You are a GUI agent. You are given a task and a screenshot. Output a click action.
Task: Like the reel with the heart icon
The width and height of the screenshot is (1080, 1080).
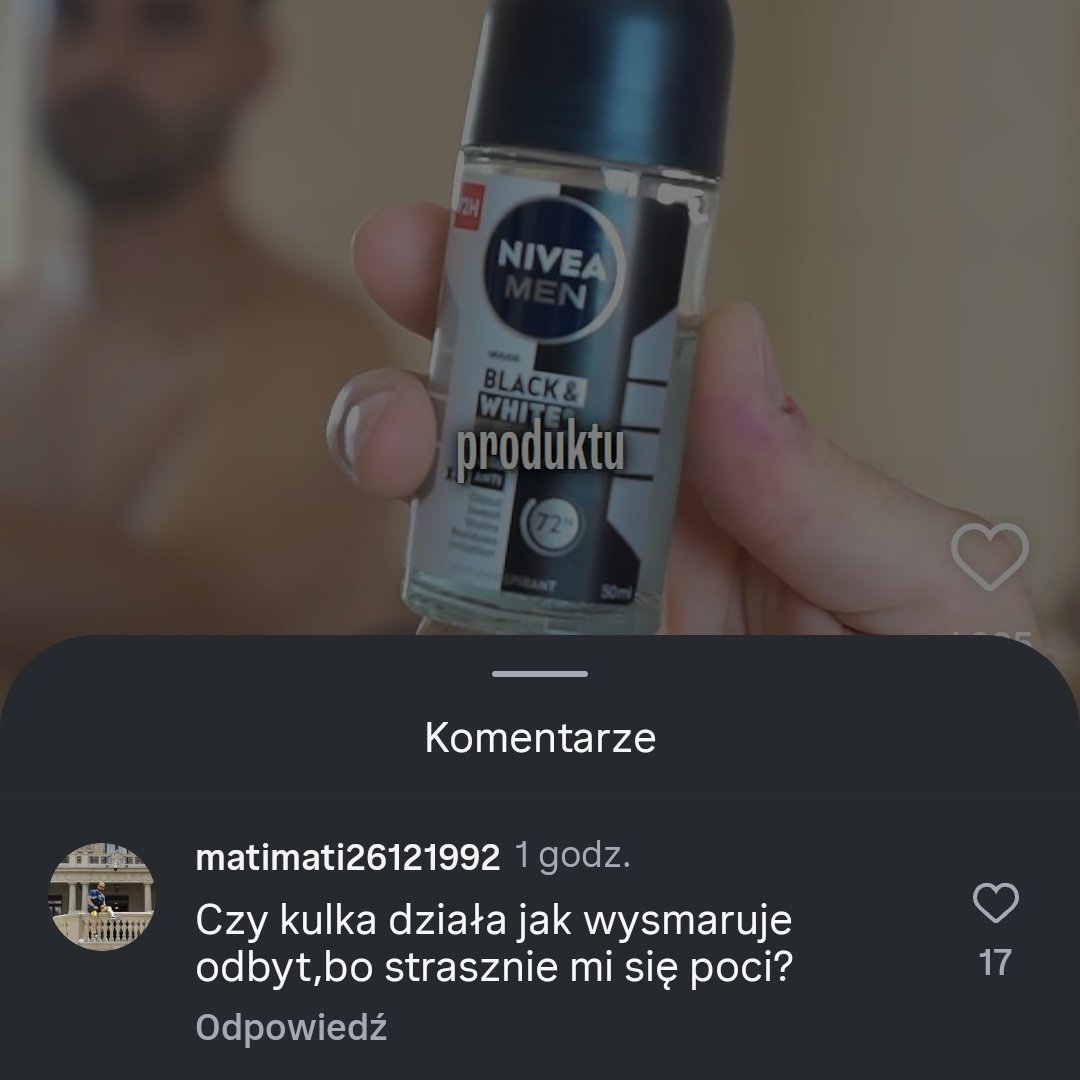pyautogui.click(x=989, y=556)
